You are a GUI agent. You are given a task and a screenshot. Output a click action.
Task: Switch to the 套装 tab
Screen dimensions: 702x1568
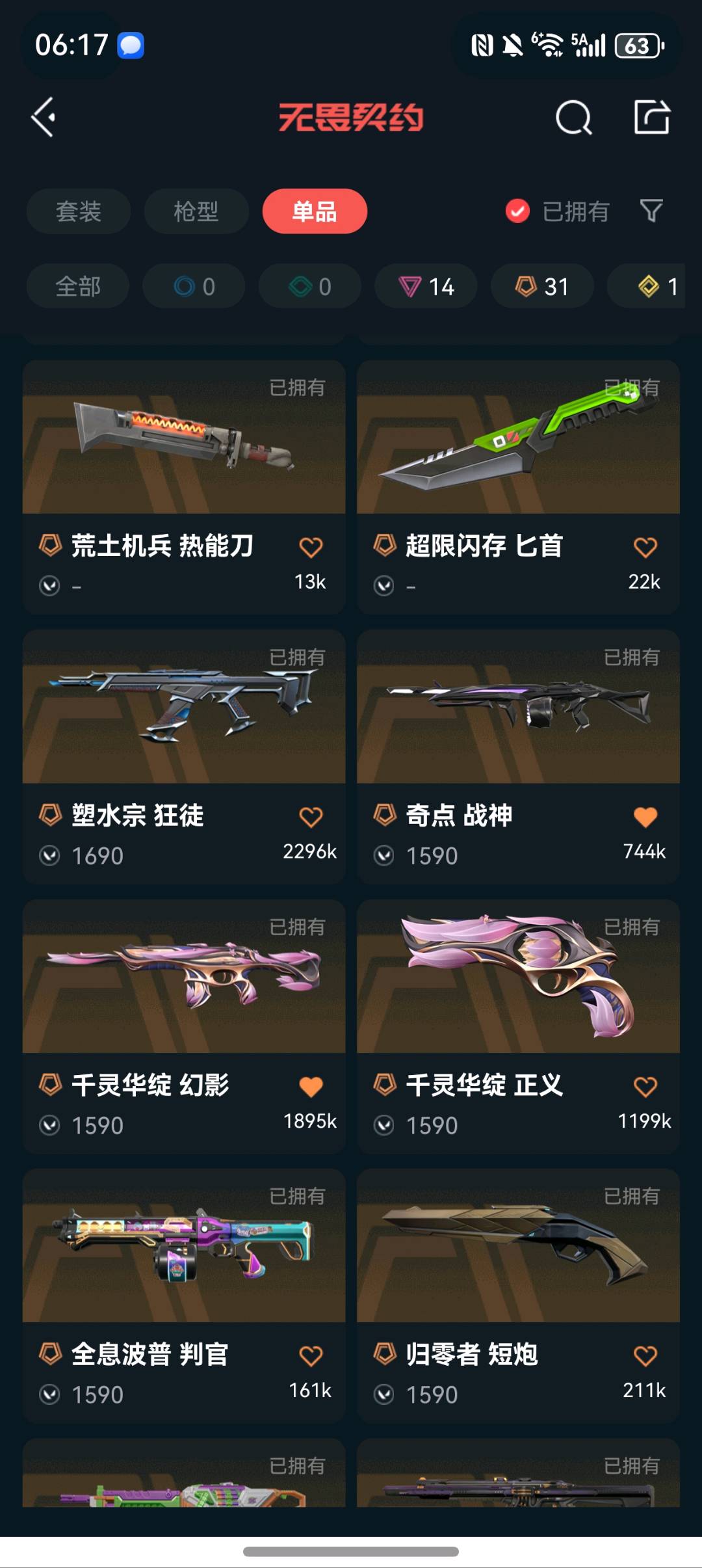[79, 211]
